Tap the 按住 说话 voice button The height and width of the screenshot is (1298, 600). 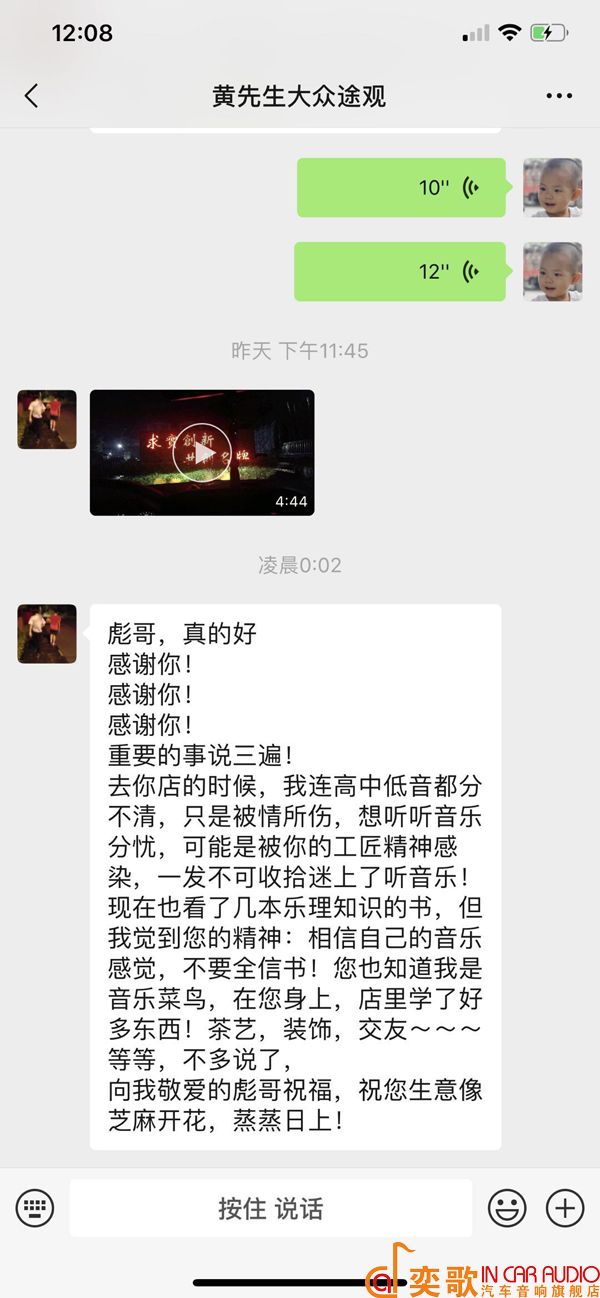coord(270,1208)
